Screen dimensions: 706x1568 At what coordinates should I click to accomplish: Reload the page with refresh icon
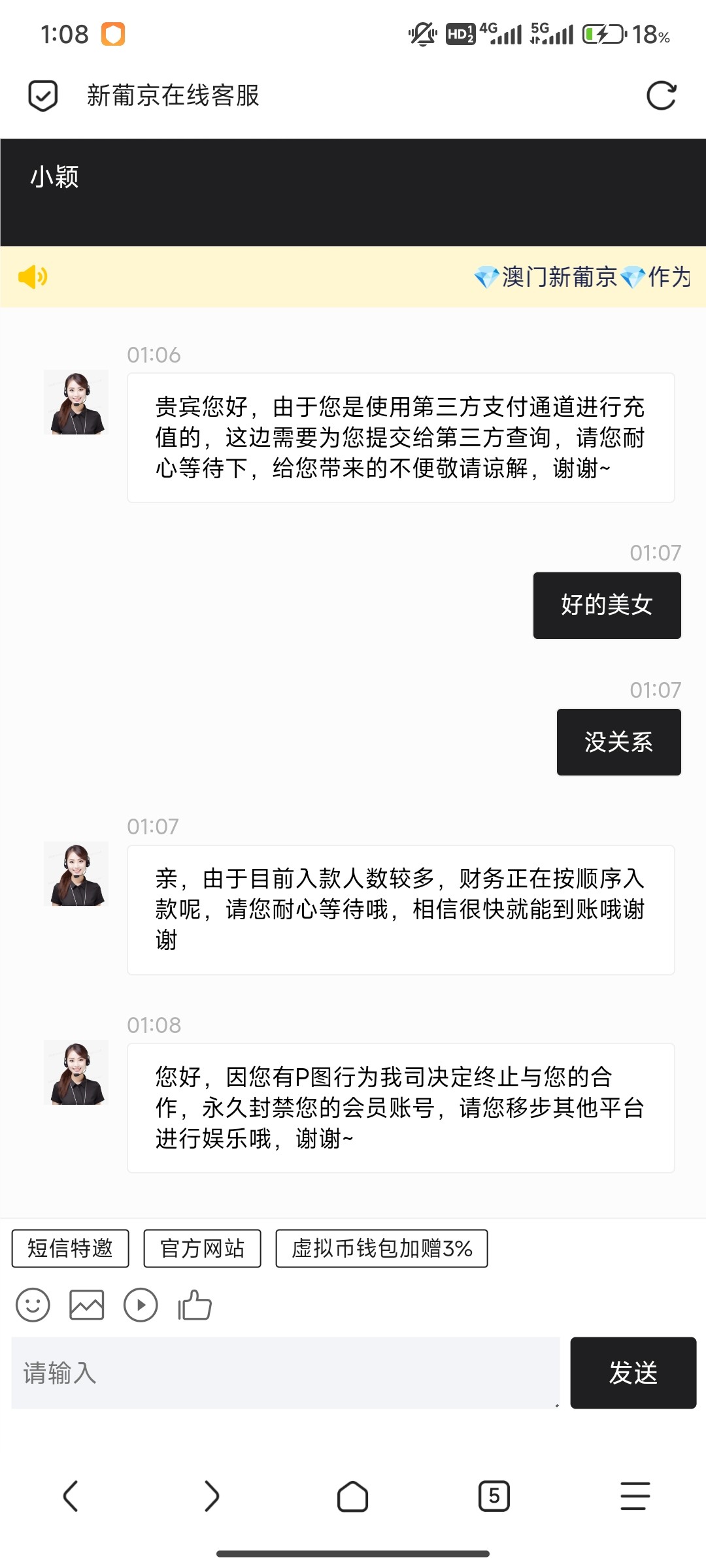[661, 96]
